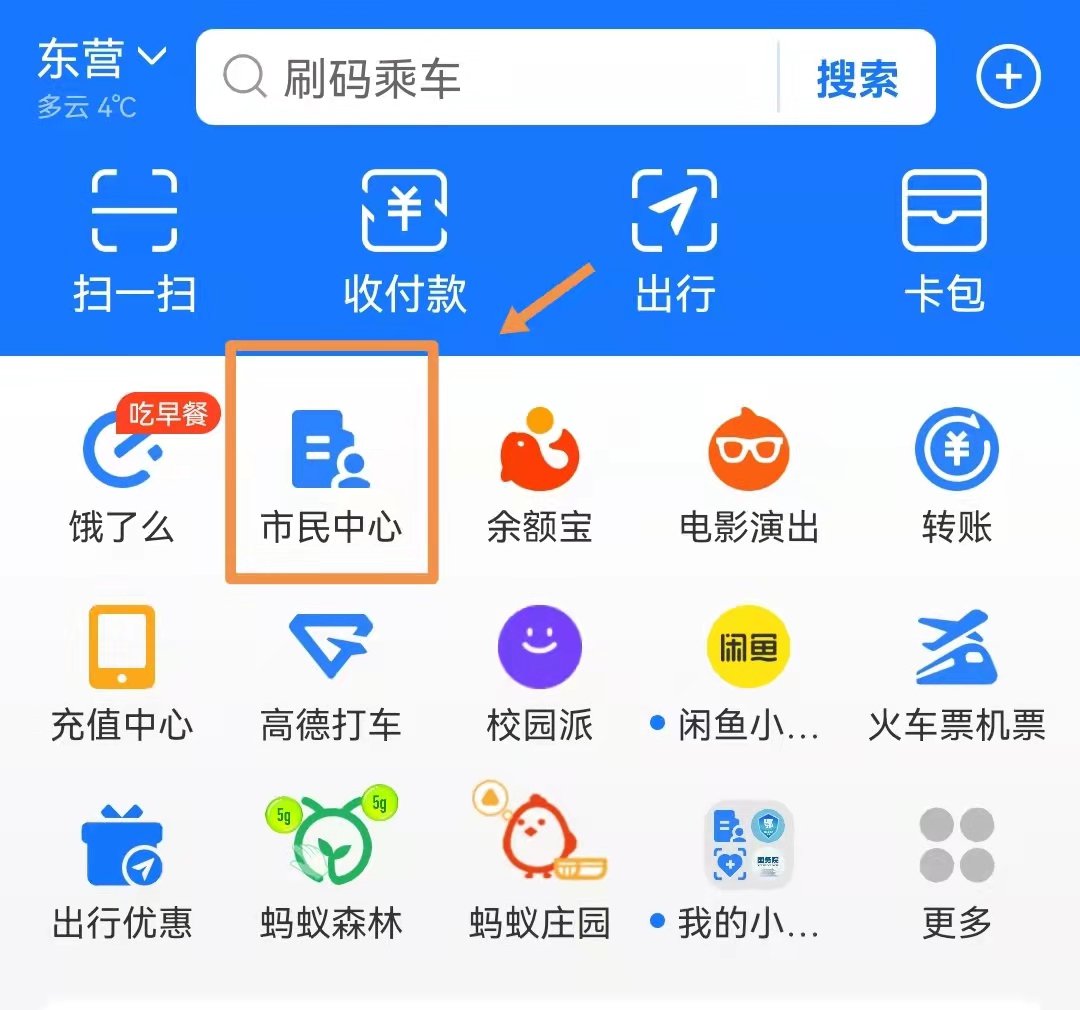The width and height of the screenshot is (1080, 1010).
Task: Open the plus menu icon
Action: click(1008, 77)
